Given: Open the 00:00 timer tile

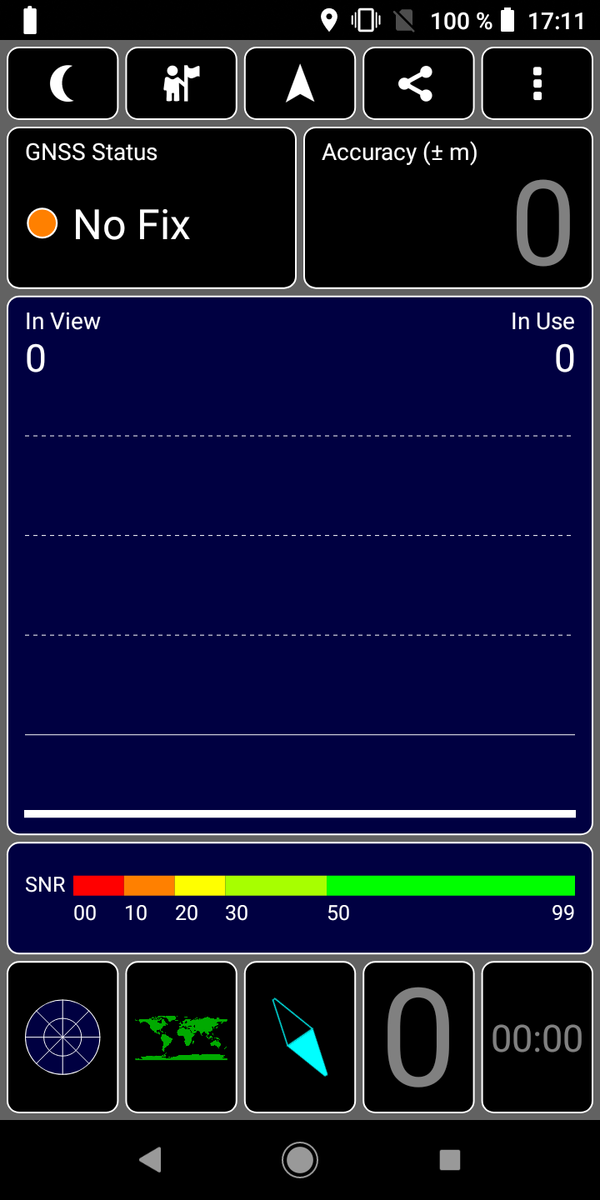Looking at the screenshot, I should point(537,1037).
